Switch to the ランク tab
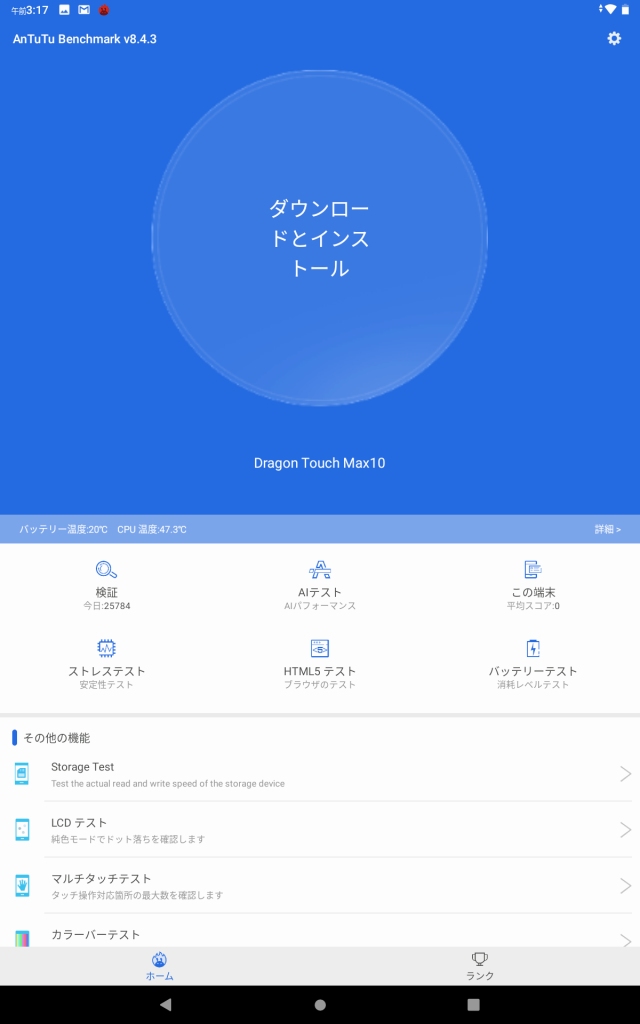Viewport: 640px width, 1024px height. (480, 966)
